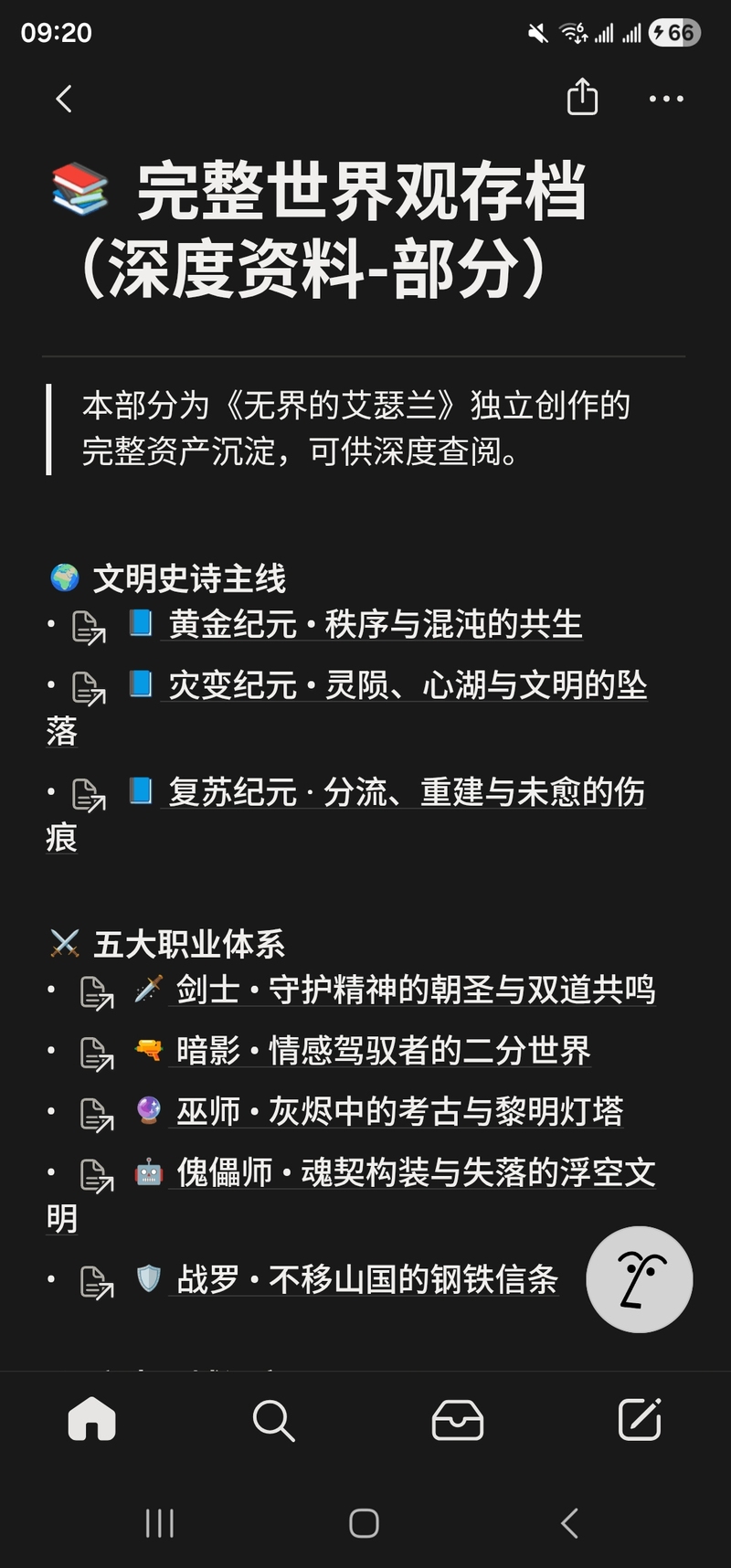Go back to the previous page
The height and width of the screenshot is (1568, 731).
pyautogui.click(x=63, y=99)
